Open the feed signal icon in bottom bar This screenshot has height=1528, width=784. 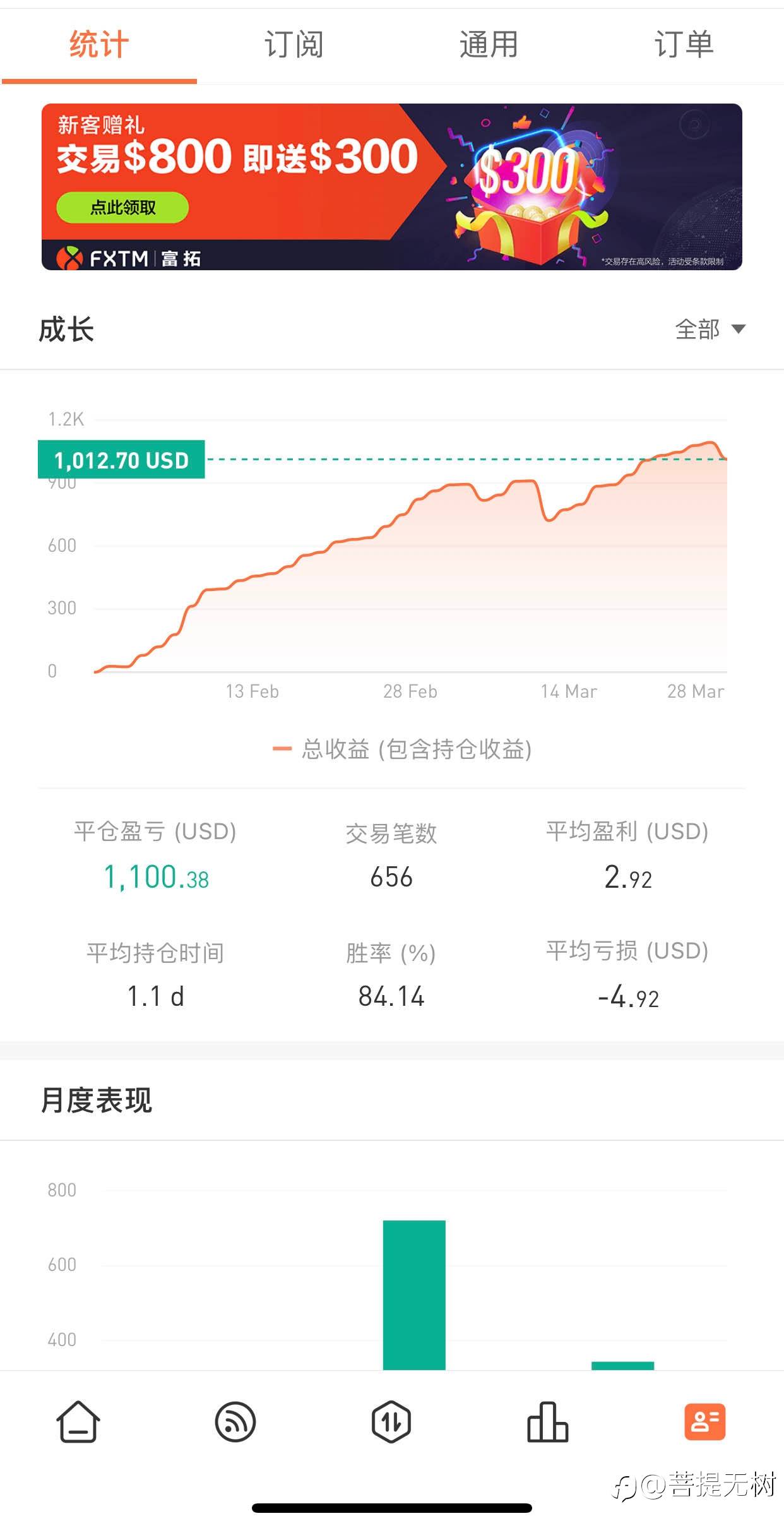pos(235,1422)
